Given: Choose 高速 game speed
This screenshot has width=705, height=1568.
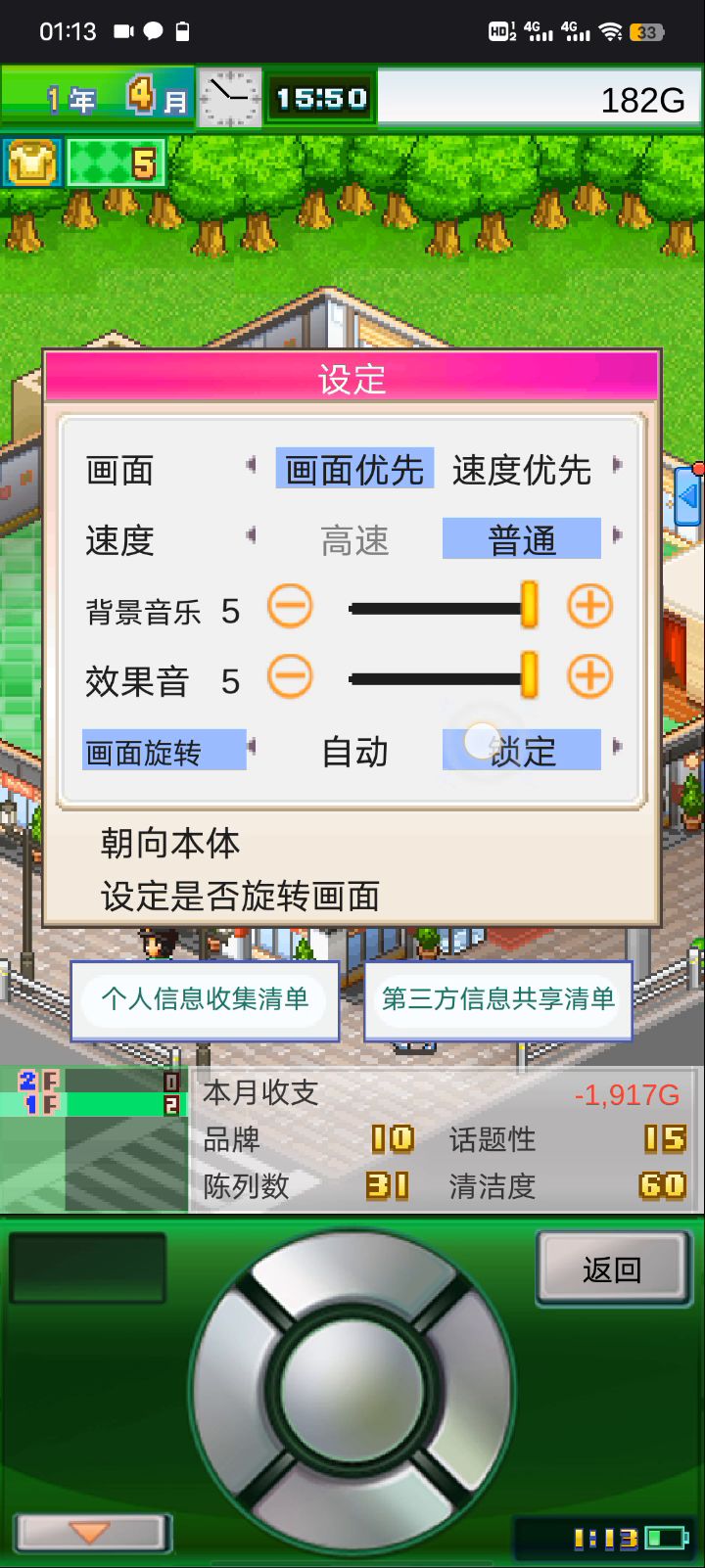Looking at the screenshot, I should click(354, 540).
